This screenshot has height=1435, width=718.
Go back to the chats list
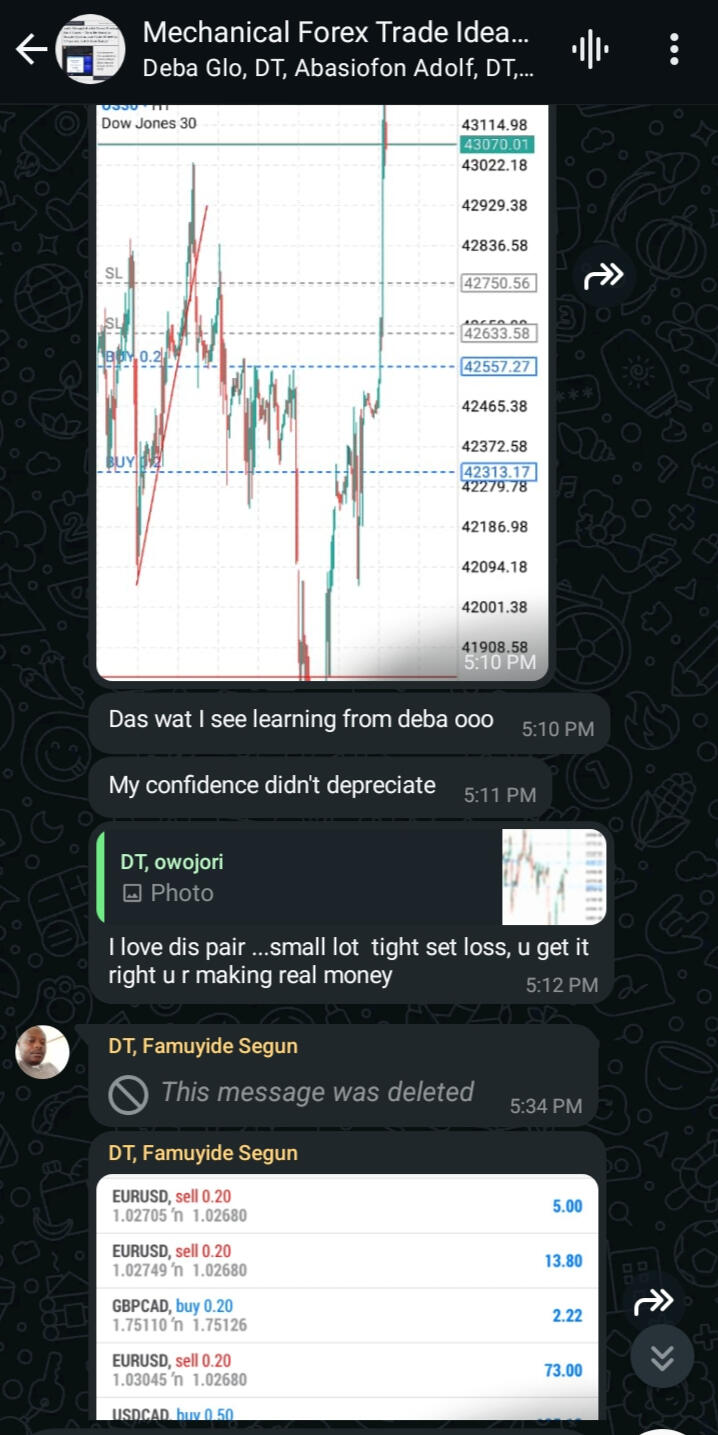31,49
